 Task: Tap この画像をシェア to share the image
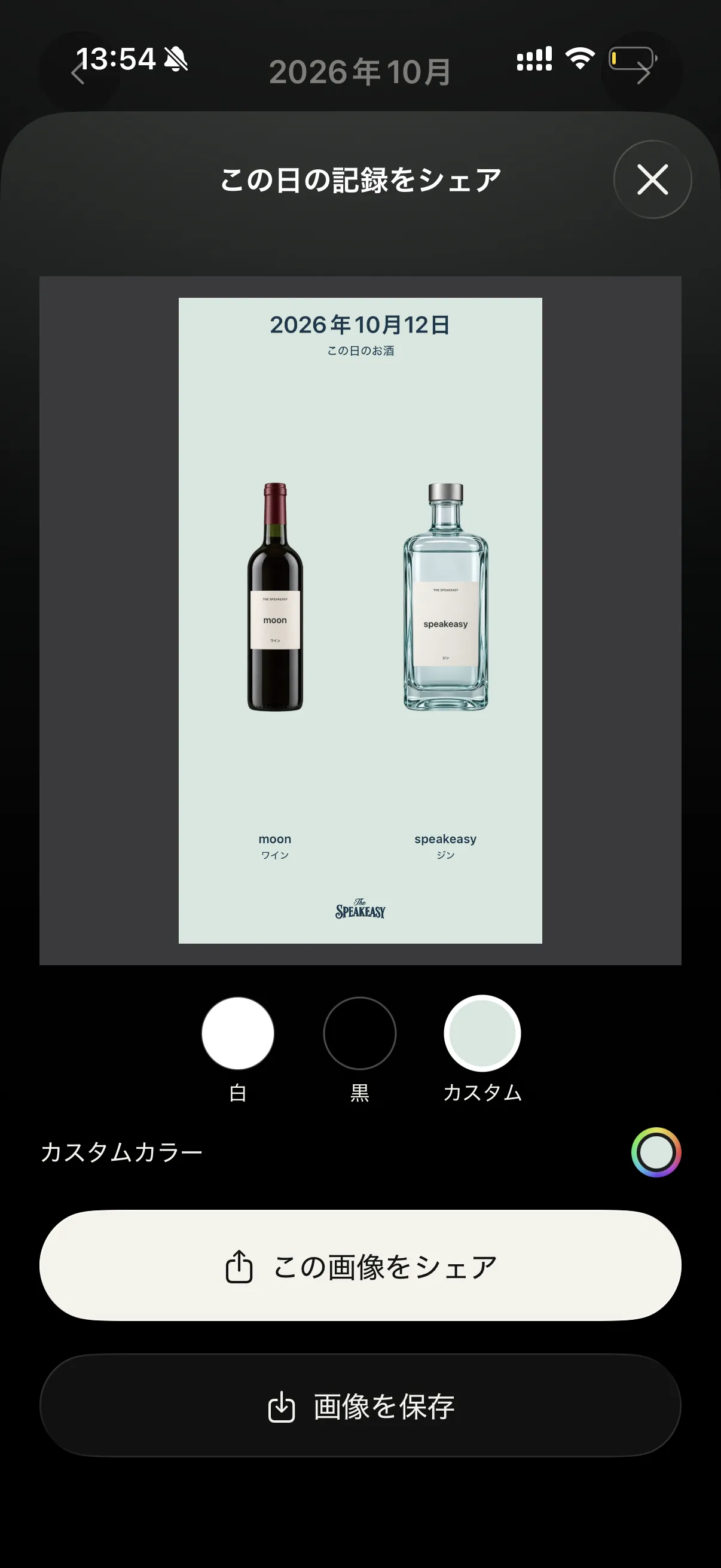click(360, 1265)
